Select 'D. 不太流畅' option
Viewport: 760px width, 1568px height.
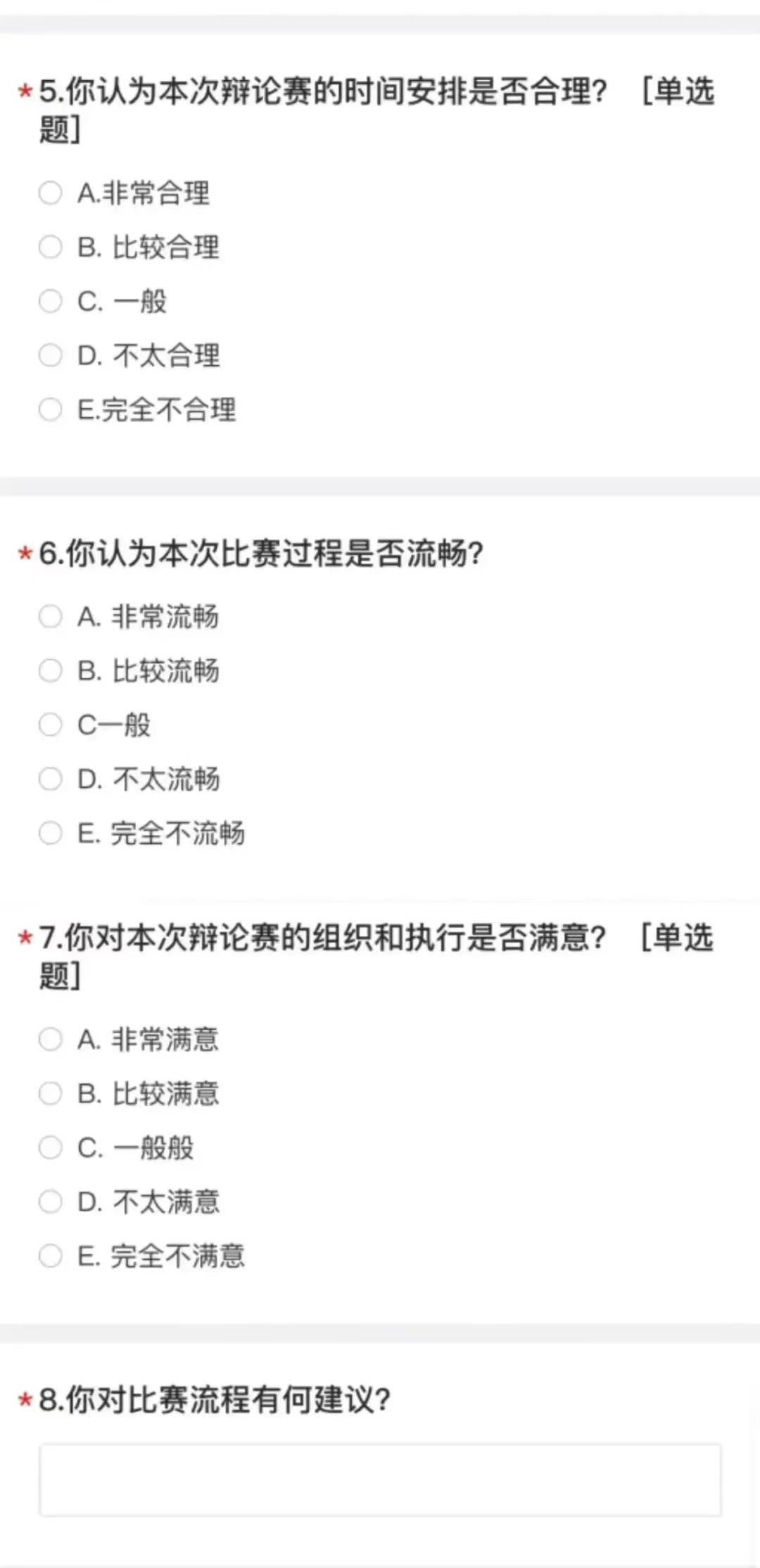51,779
